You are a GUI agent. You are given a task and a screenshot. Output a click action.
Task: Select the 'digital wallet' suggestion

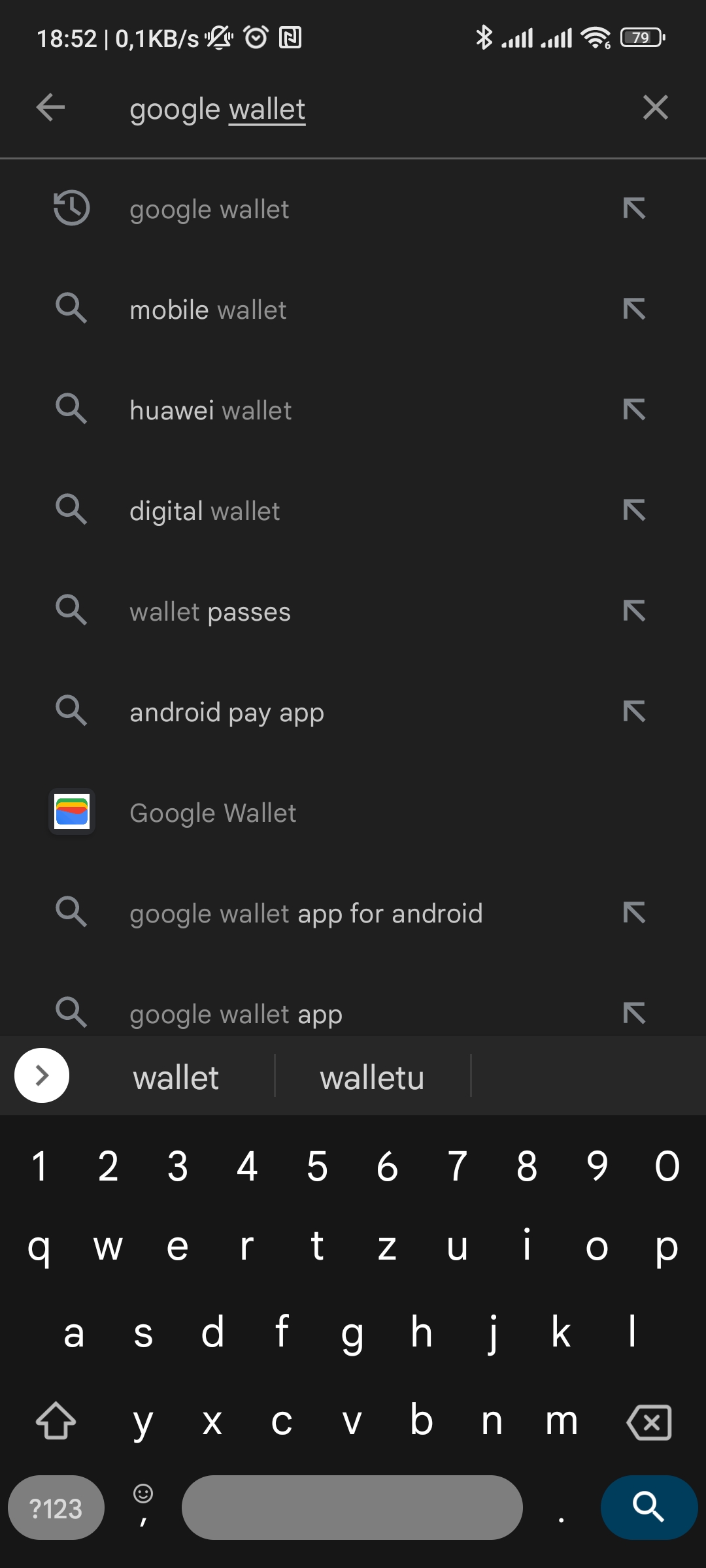353,511
